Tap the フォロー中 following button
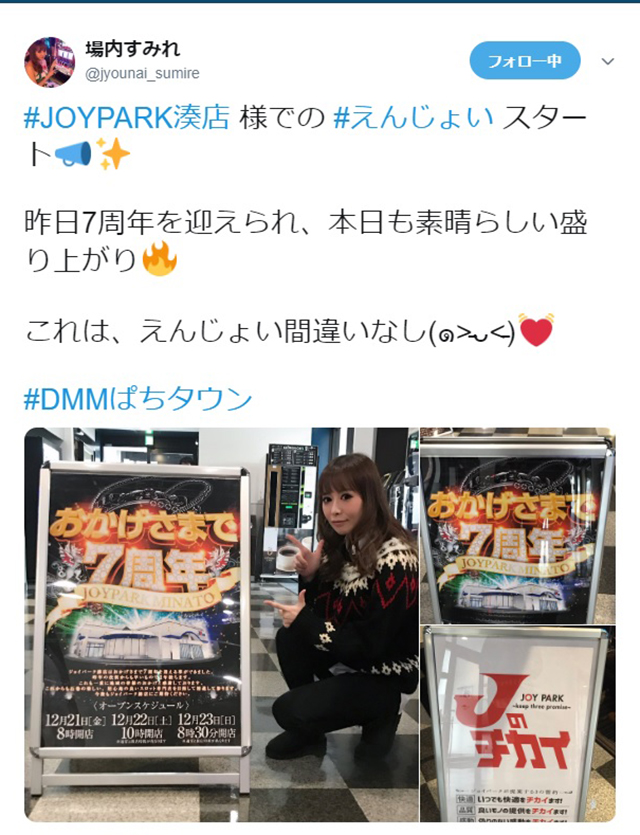Viewport: 640px width, 835px height. coord(524,61)
